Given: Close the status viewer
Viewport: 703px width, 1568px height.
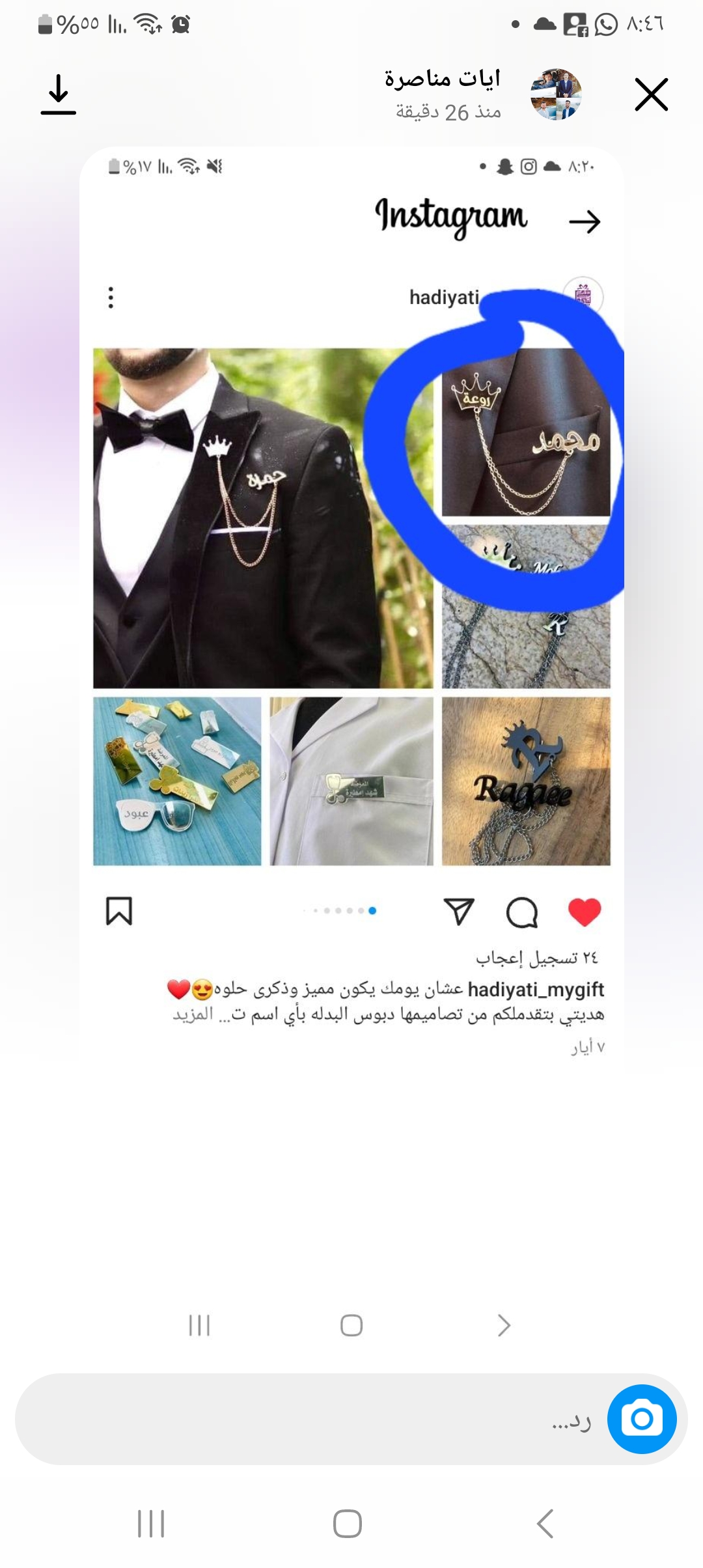Looking at the screenshot, I should pyautogui.click(x=651, y=95).
